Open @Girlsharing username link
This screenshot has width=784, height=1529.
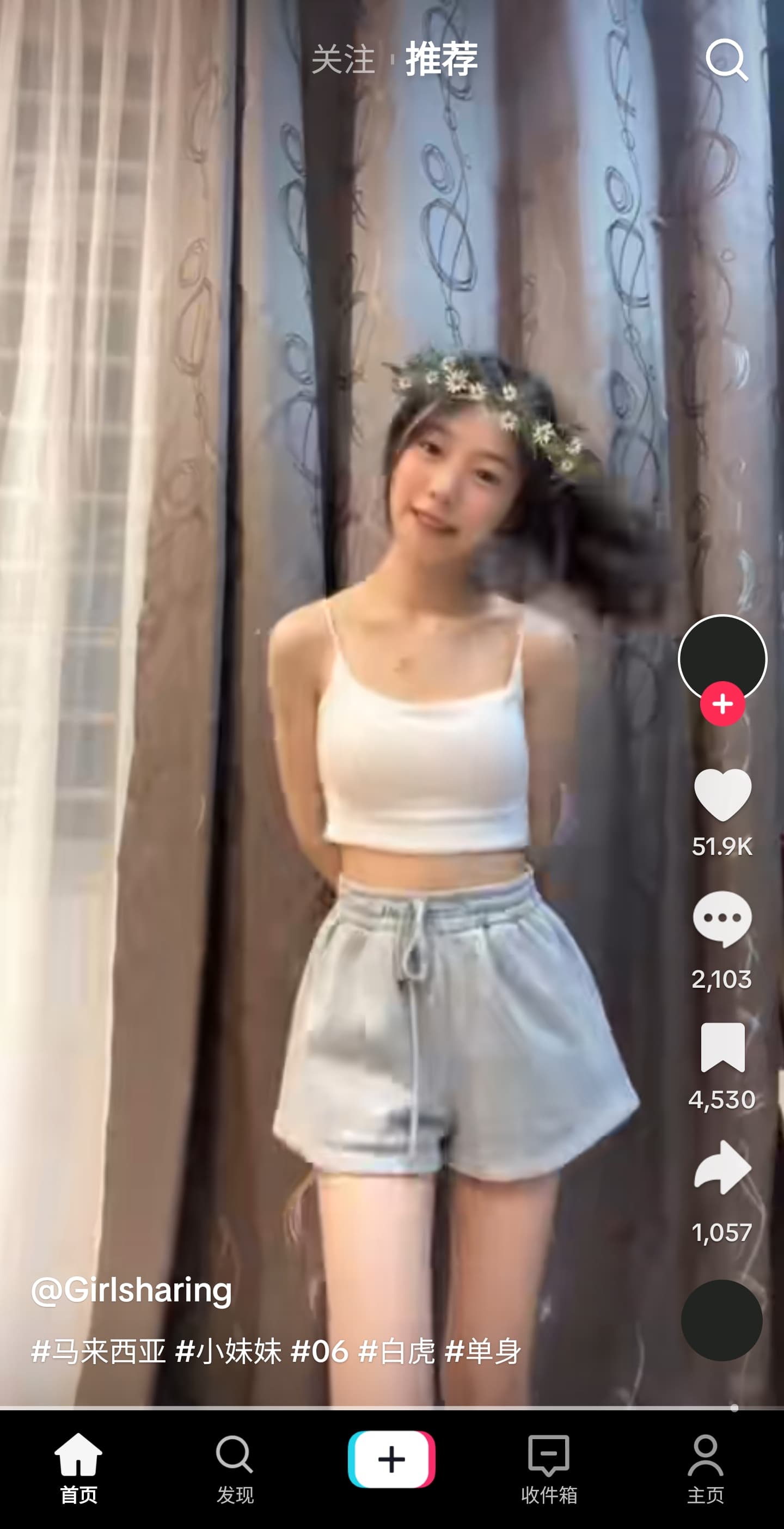[x=131, y=1290]
